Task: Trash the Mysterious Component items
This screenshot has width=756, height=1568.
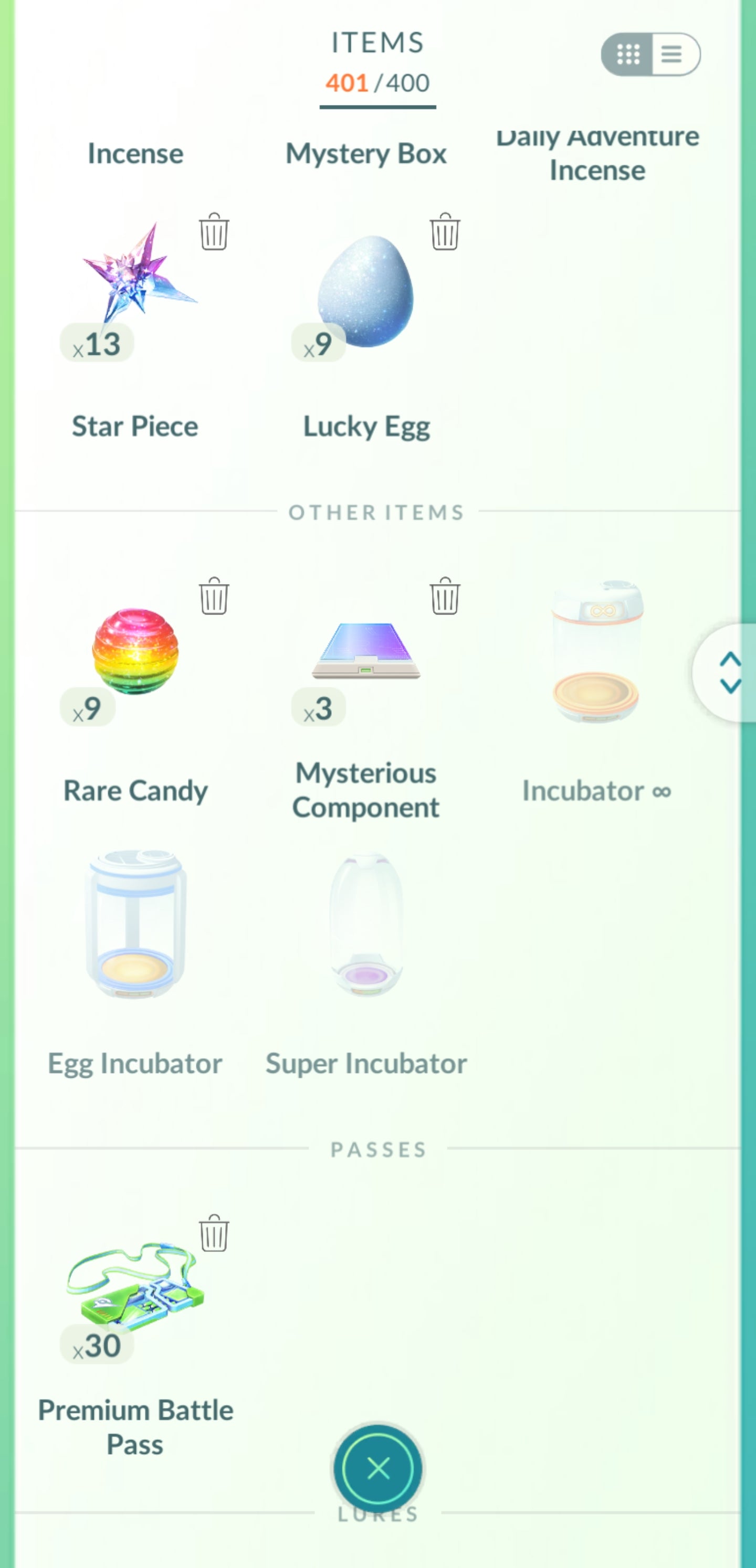Action: [x=445, y=597]
